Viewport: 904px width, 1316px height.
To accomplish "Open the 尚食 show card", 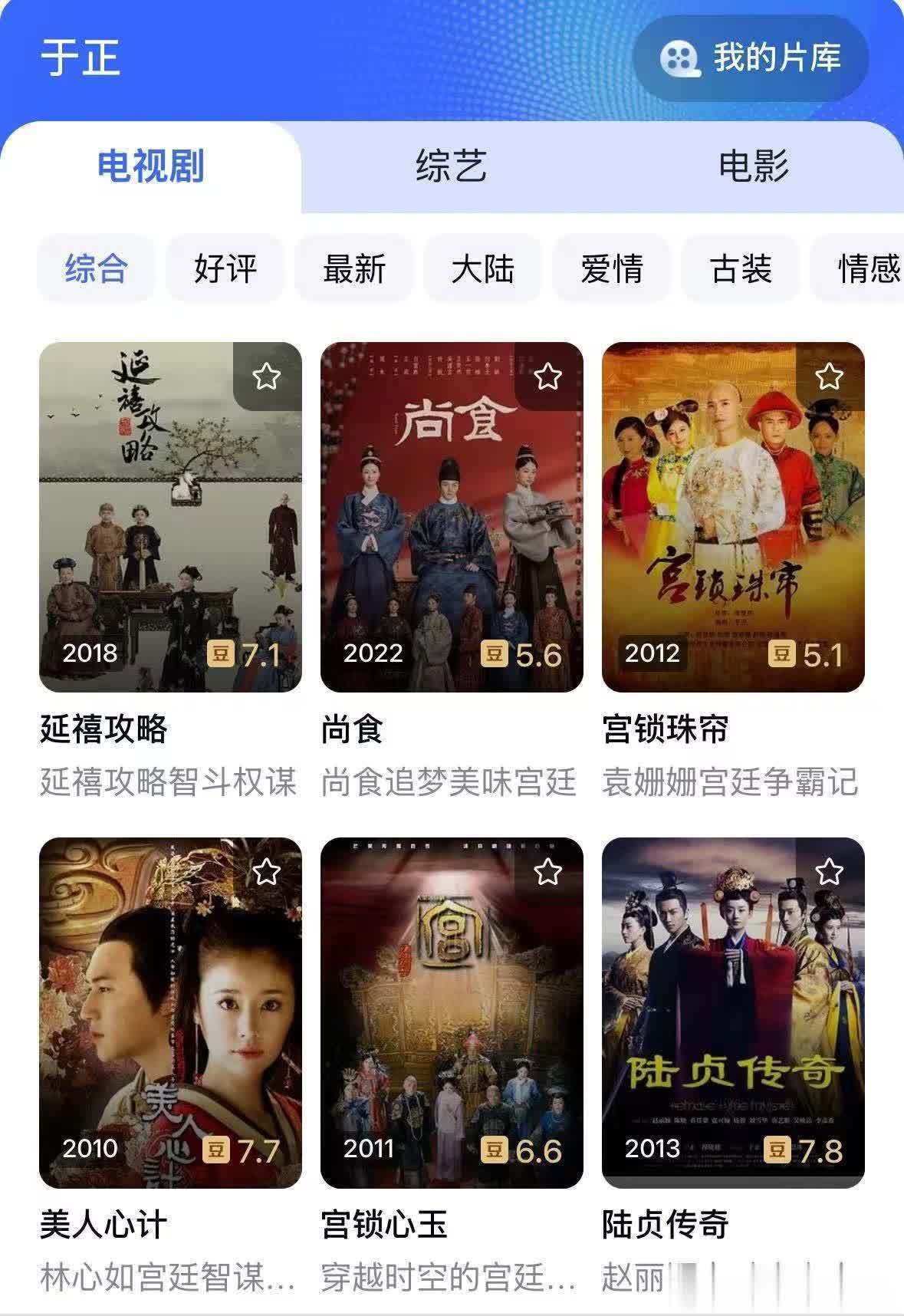I will 452,517.
